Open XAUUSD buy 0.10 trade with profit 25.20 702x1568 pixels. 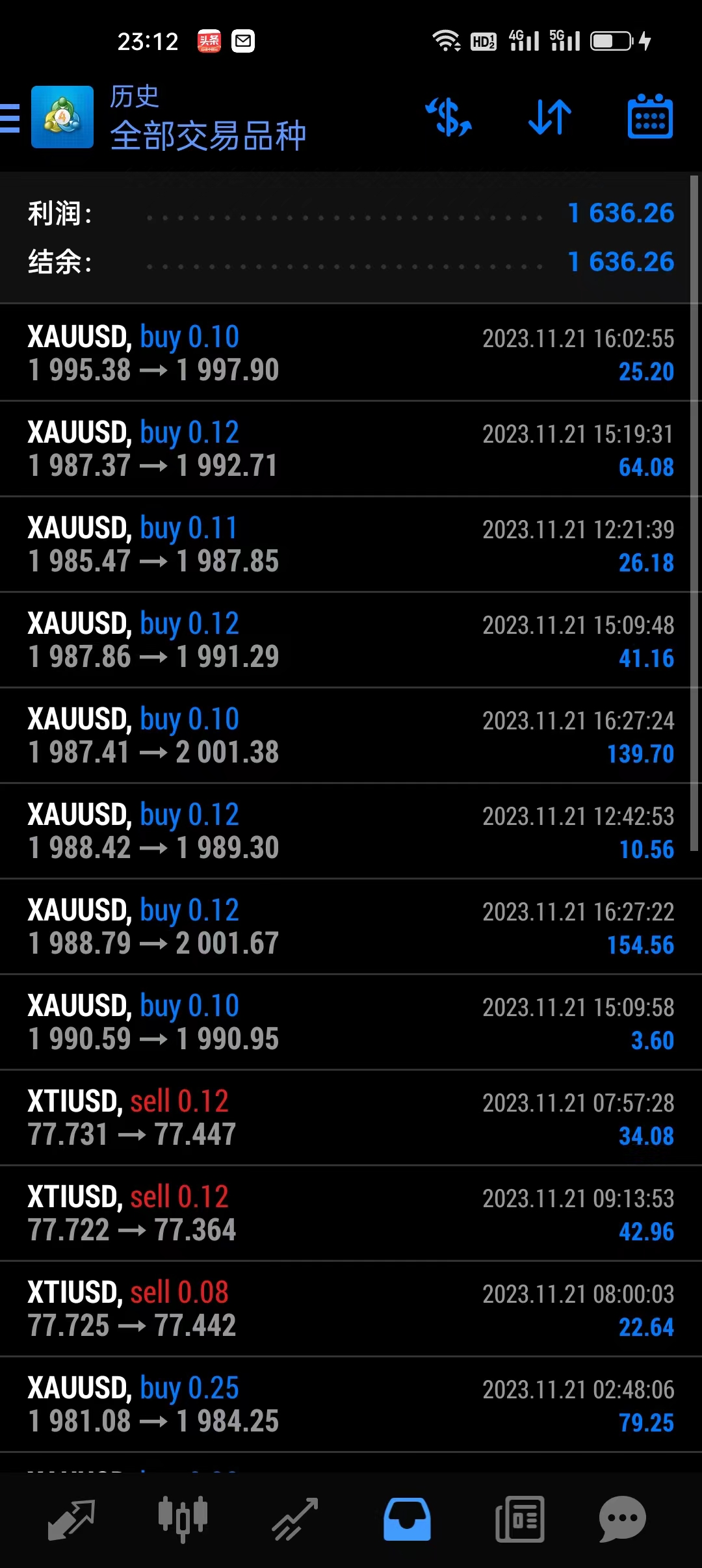coord(351,353)
